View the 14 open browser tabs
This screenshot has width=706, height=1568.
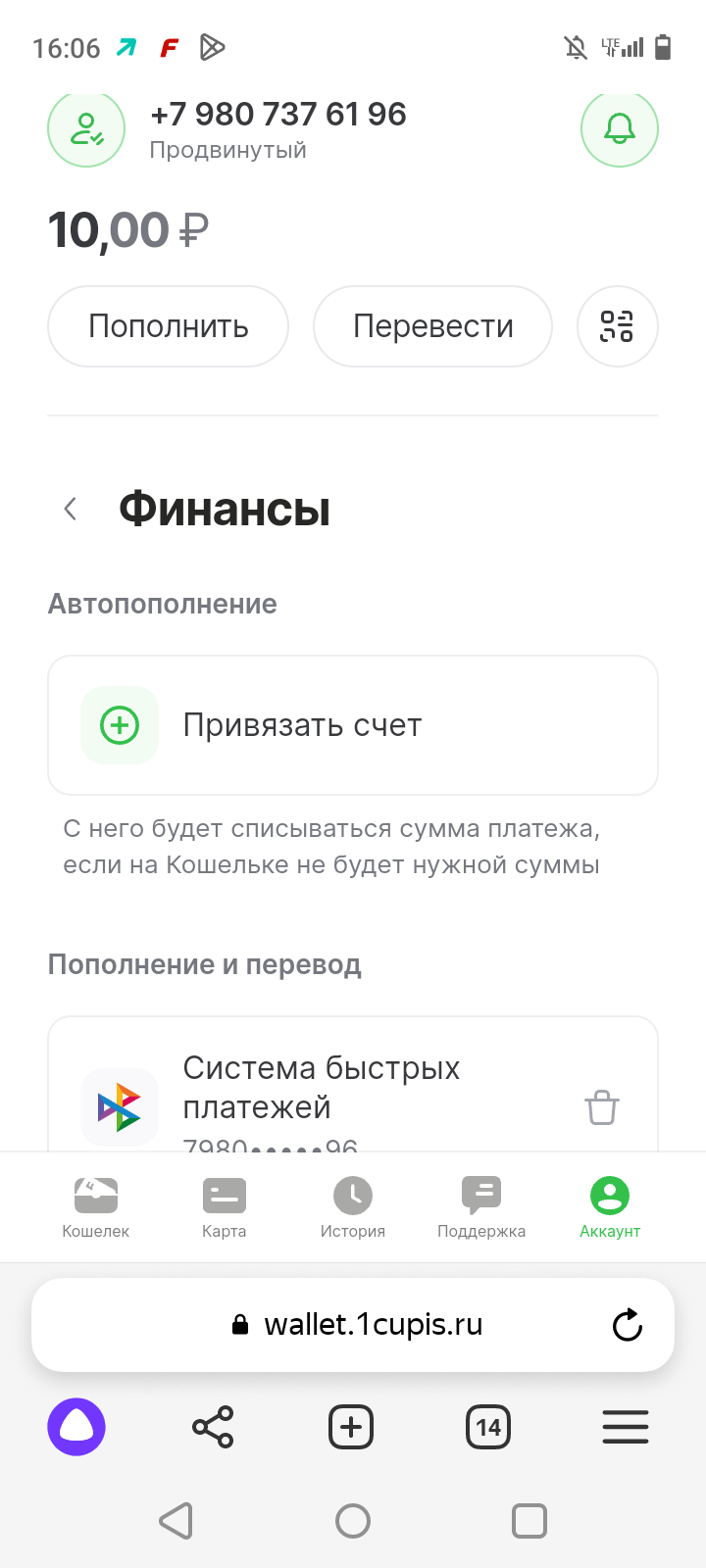coord(488,1427)
